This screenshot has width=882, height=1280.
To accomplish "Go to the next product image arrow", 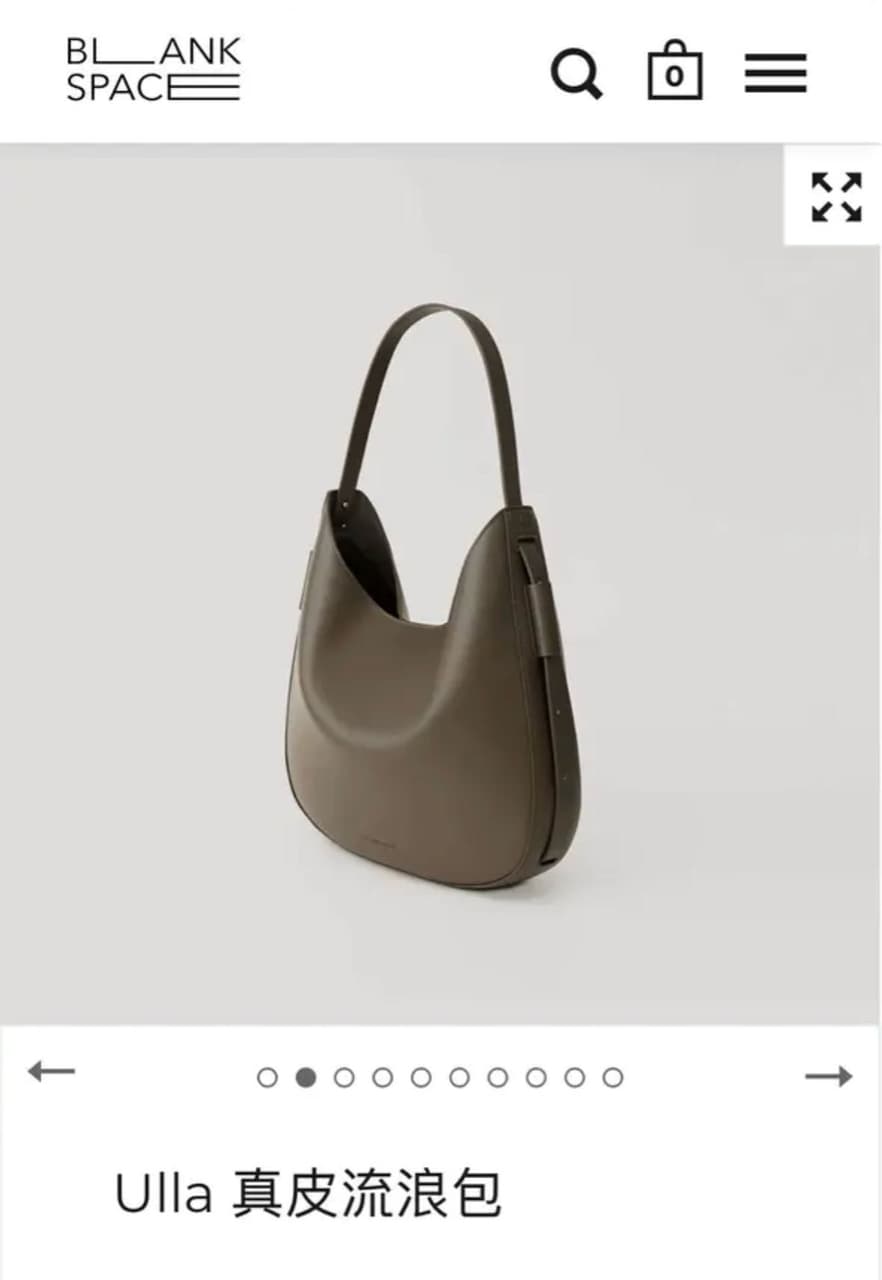I will [x=828, y=1076].
